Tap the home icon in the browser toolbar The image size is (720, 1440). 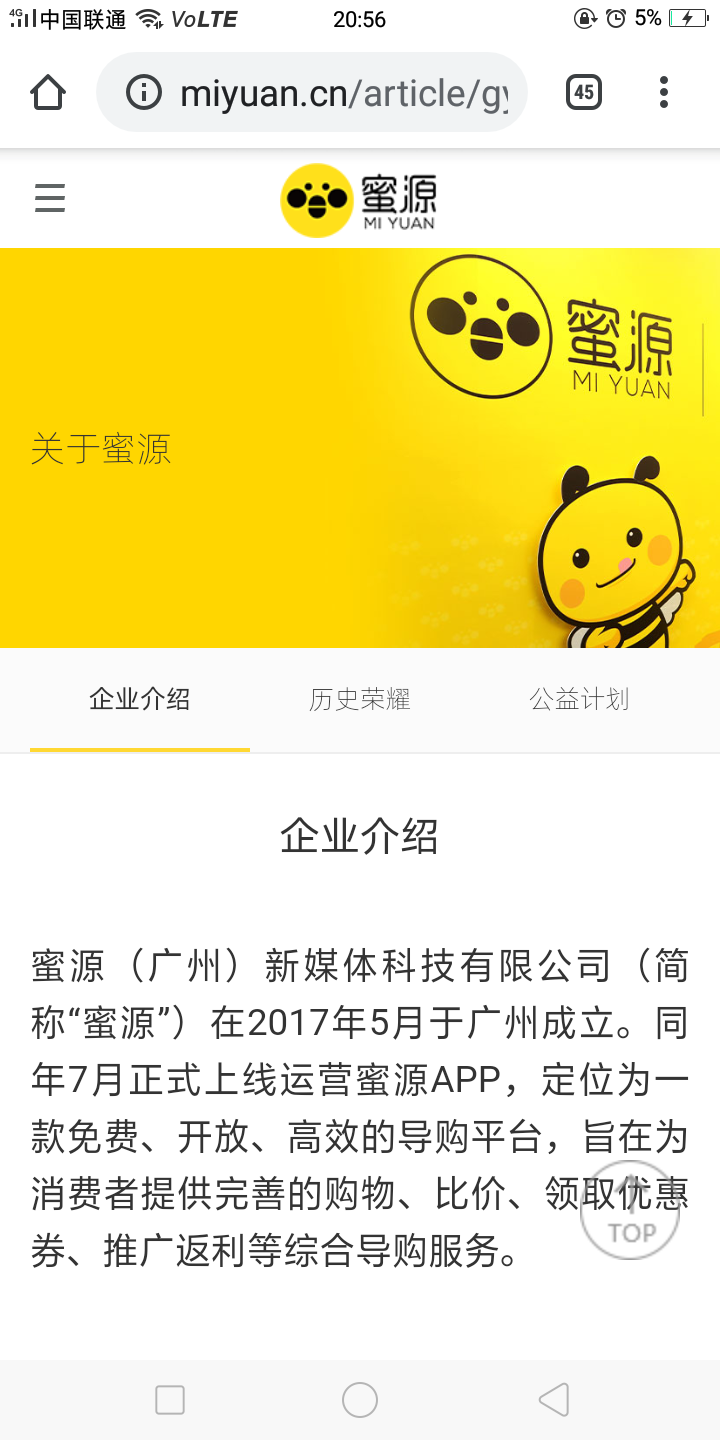coord(47,92)
